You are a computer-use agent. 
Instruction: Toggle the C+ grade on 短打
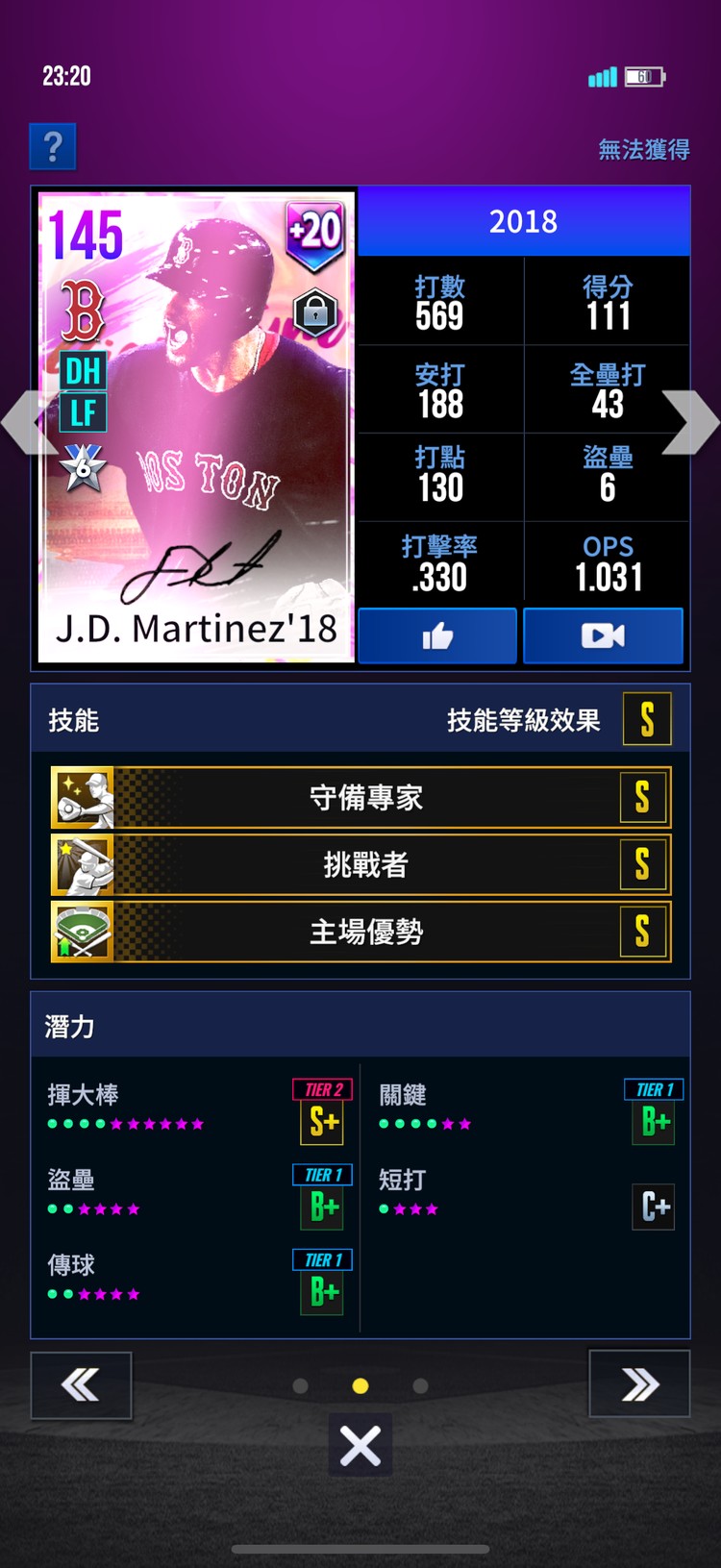pos(654,1207)
